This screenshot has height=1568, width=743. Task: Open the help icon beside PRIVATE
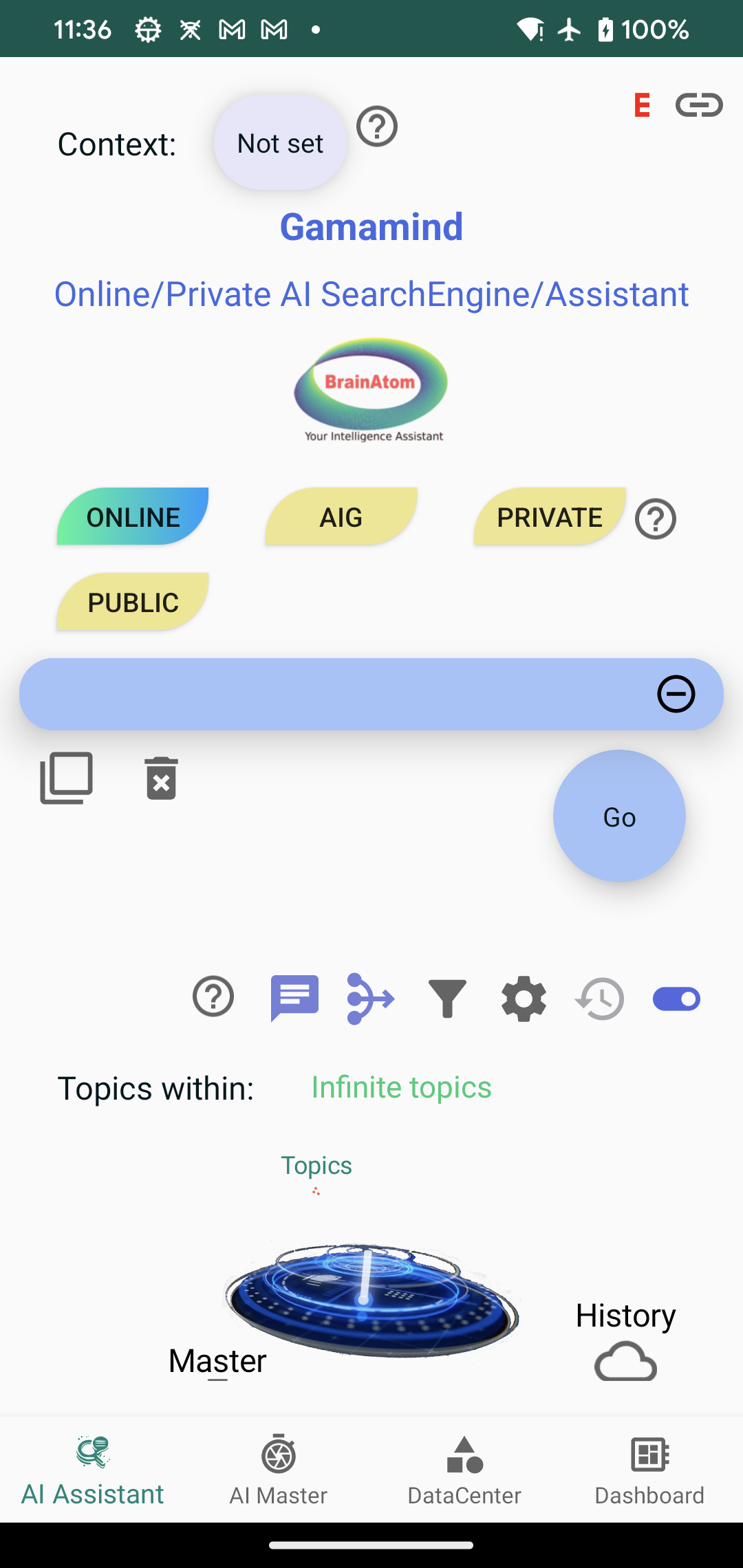coord(655,519)
